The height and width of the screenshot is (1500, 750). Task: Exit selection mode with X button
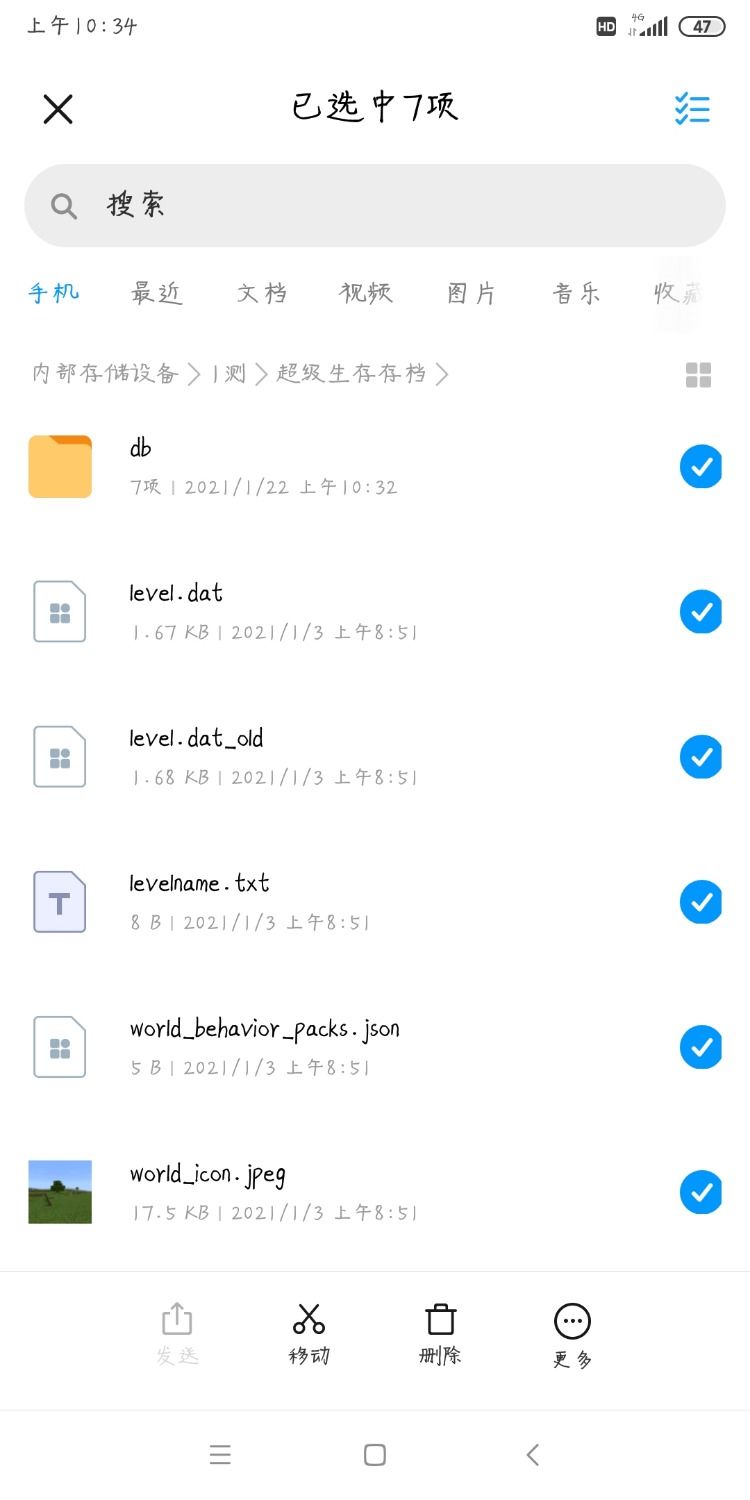pos(58,108)
